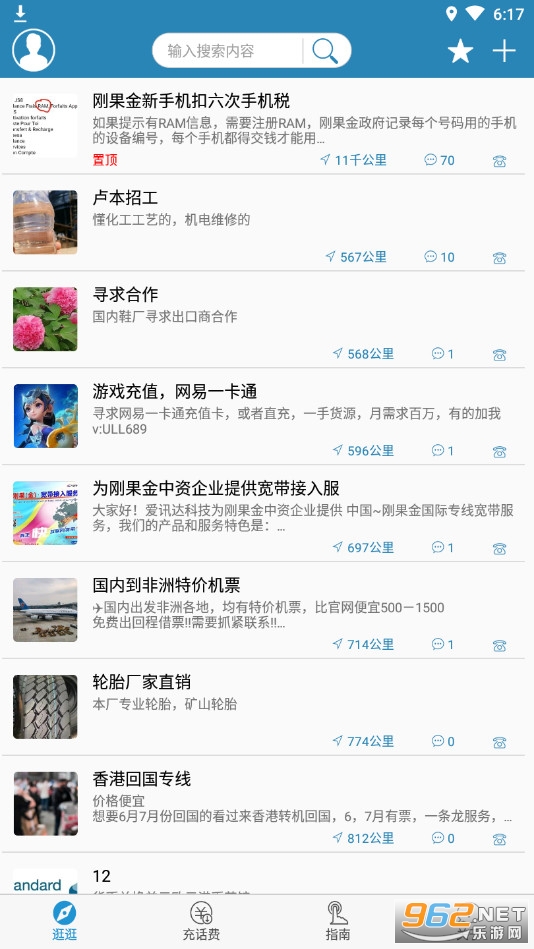This screenshot has width=534, height=949.
Task: Tap the magnifier search button
Action: (326, 51)
